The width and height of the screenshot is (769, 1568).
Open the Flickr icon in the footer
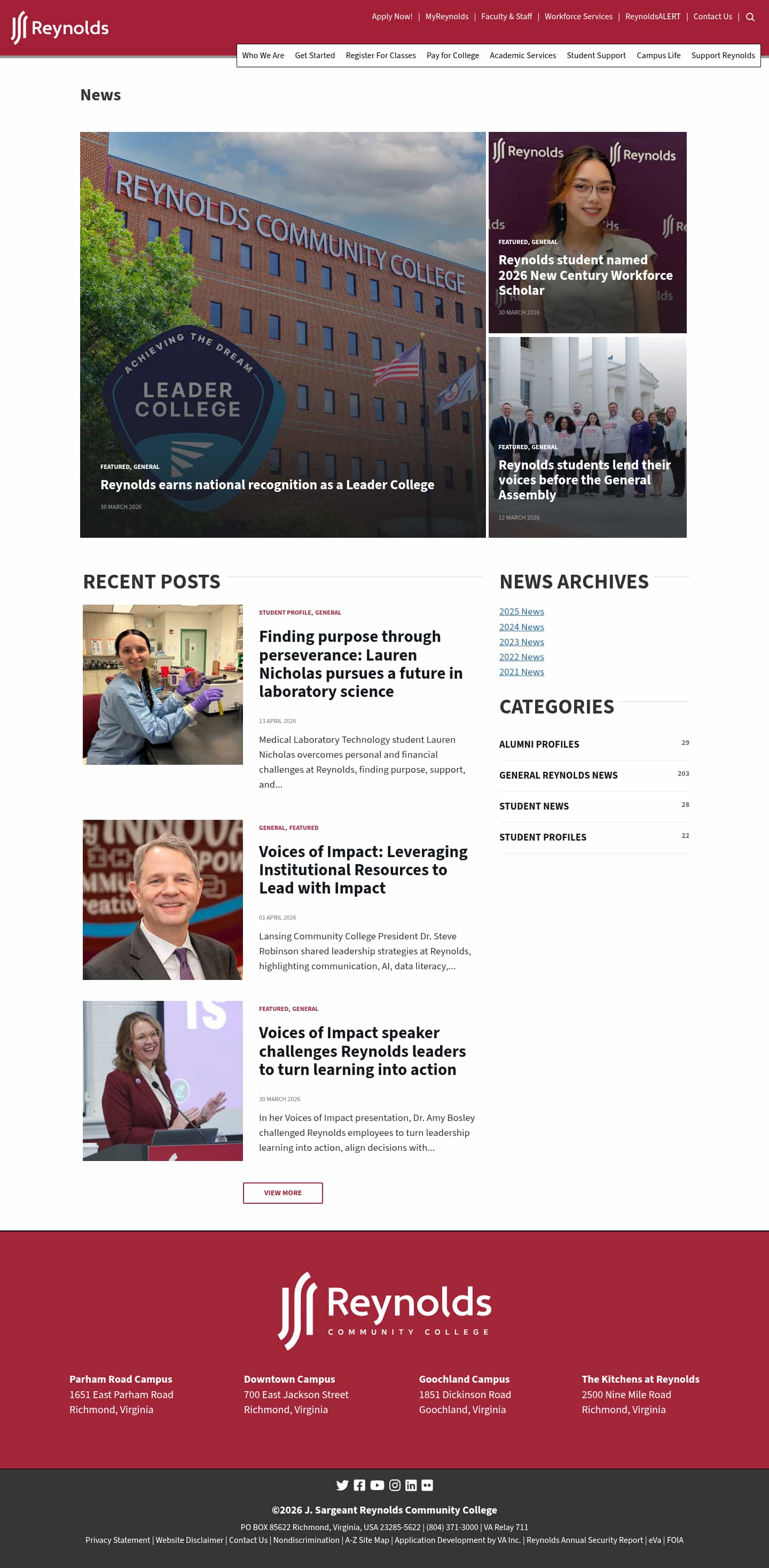coord(427,1485)
